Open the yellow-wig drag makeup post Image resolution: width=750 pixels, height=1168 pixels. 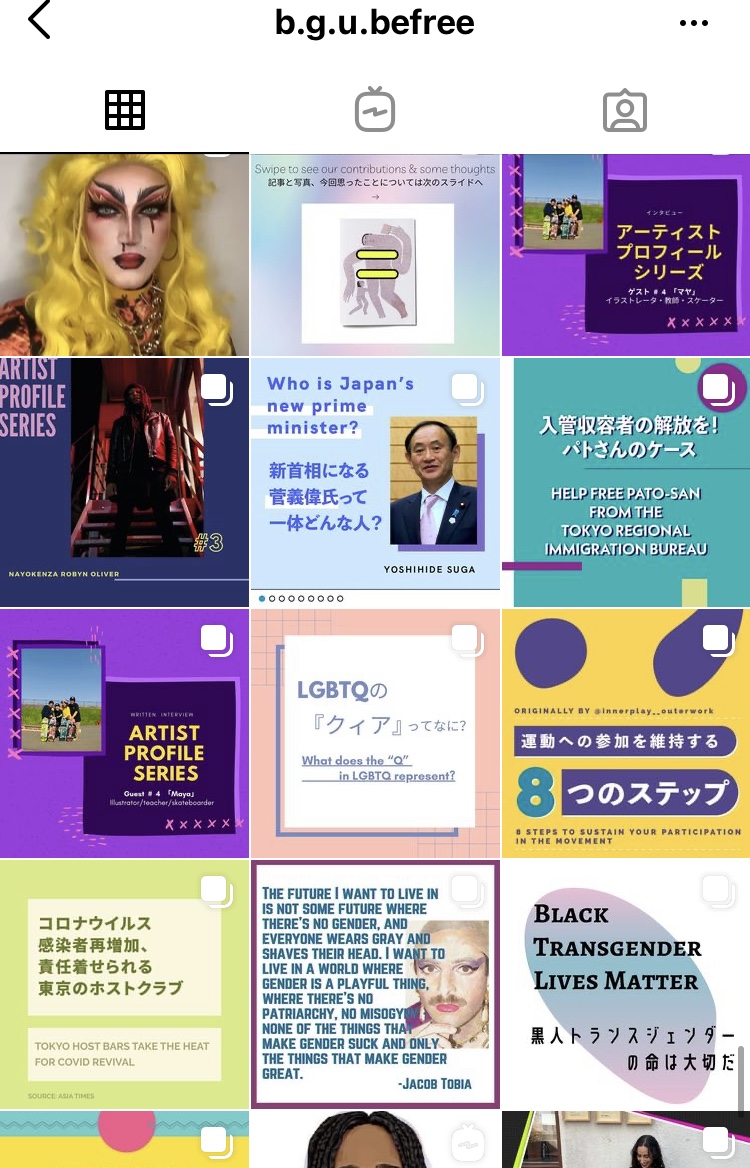[124, 256]
